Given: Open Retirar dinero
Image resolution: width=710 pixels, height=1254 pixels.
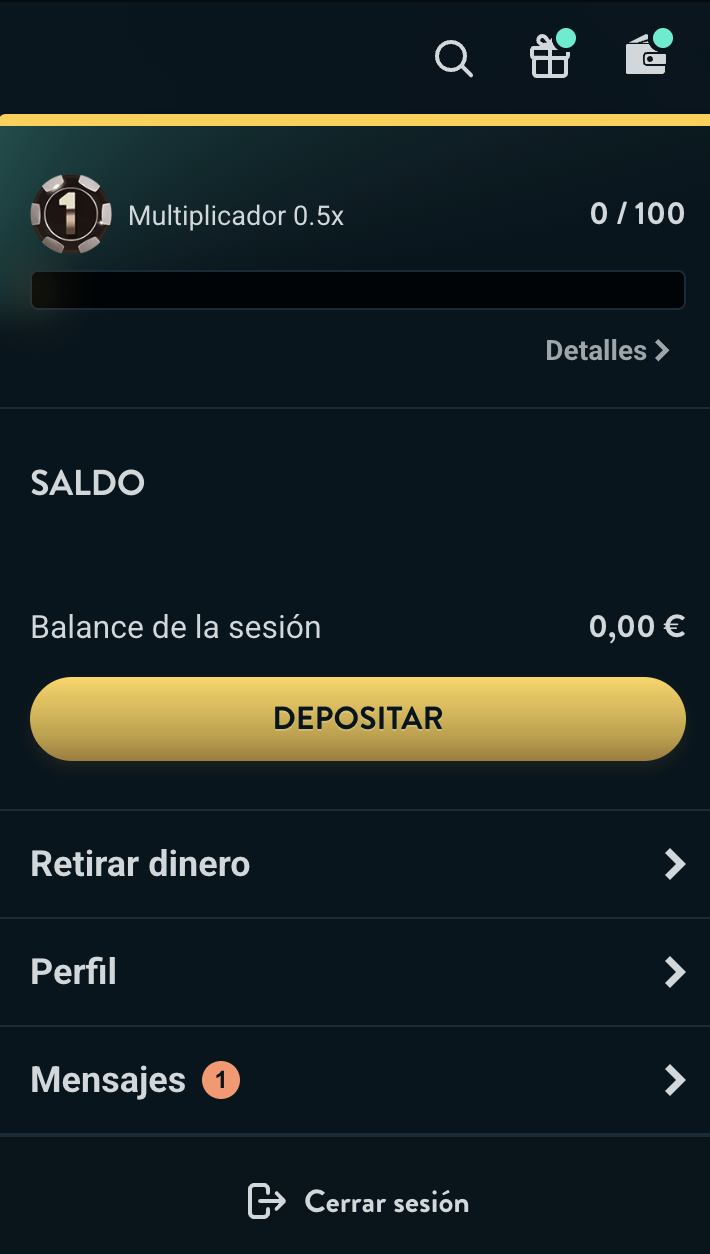Looking at the screenshot, I should coord(355,864).
